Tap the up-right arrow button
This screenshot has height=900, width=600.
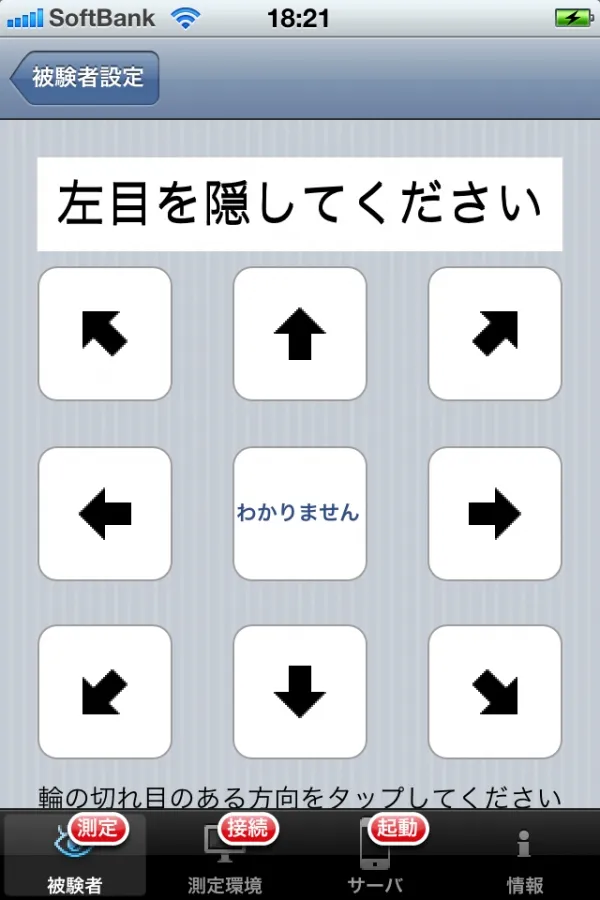(x=495, y=334)
